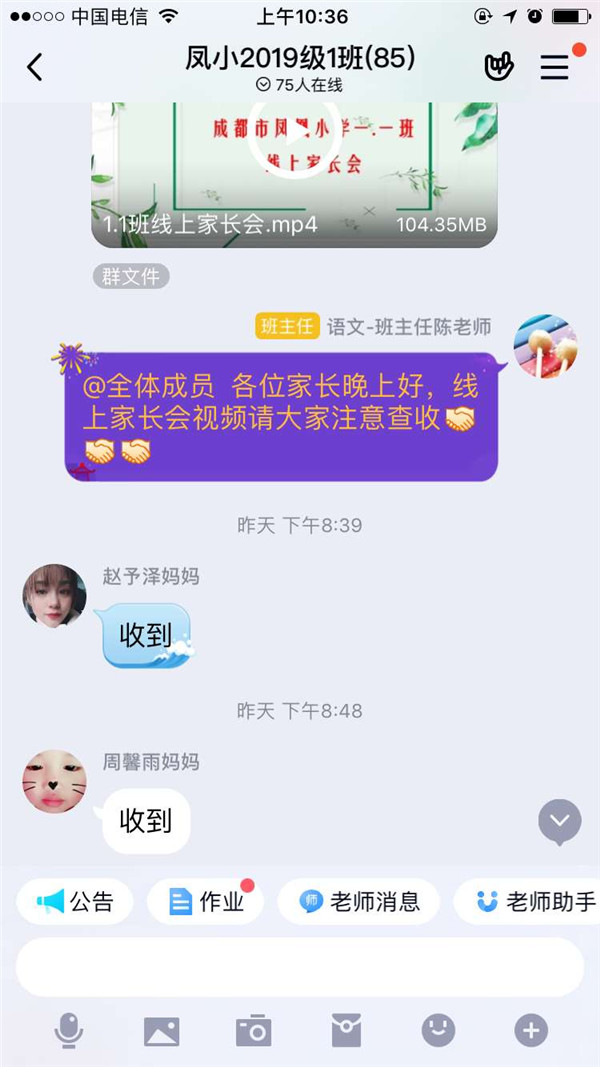Pick a photo from the gallery icon
This screenshot has height=1067, width=600.
pyautogui.click(x=161, y=1030)
